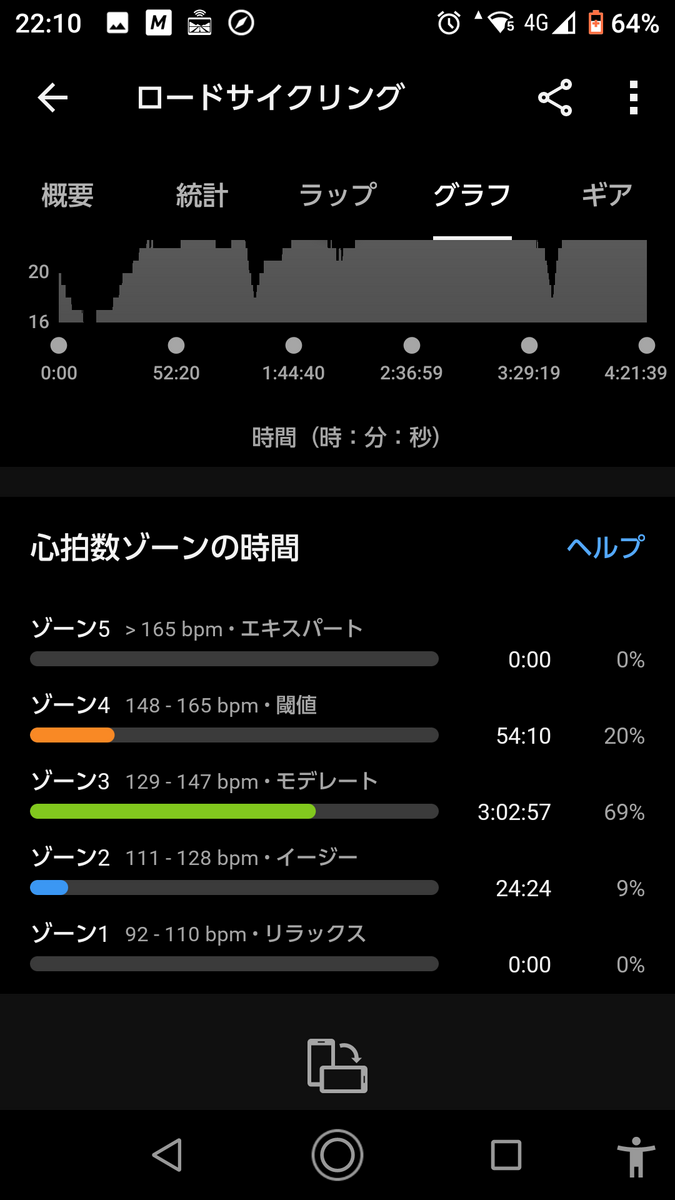This screenshot has height=1200, width=675.
Task: Open the ヘルプ link for heart rate zones
Action: pyautogui.click(x=605, y=546)
